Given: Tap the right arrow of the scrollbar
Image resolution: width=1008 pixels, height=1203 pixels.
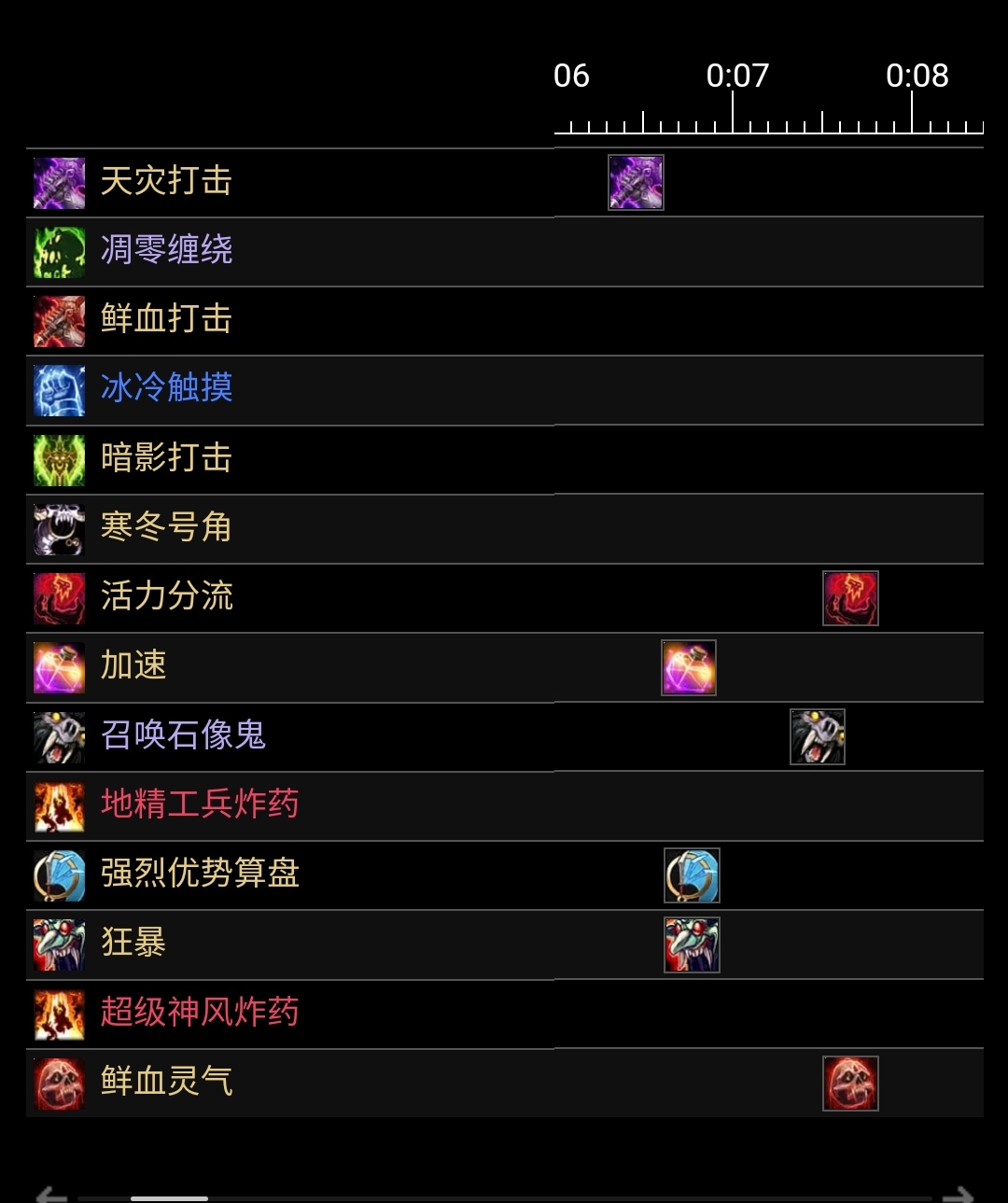Looking at the screenshot, I should tap(958, 1195).
